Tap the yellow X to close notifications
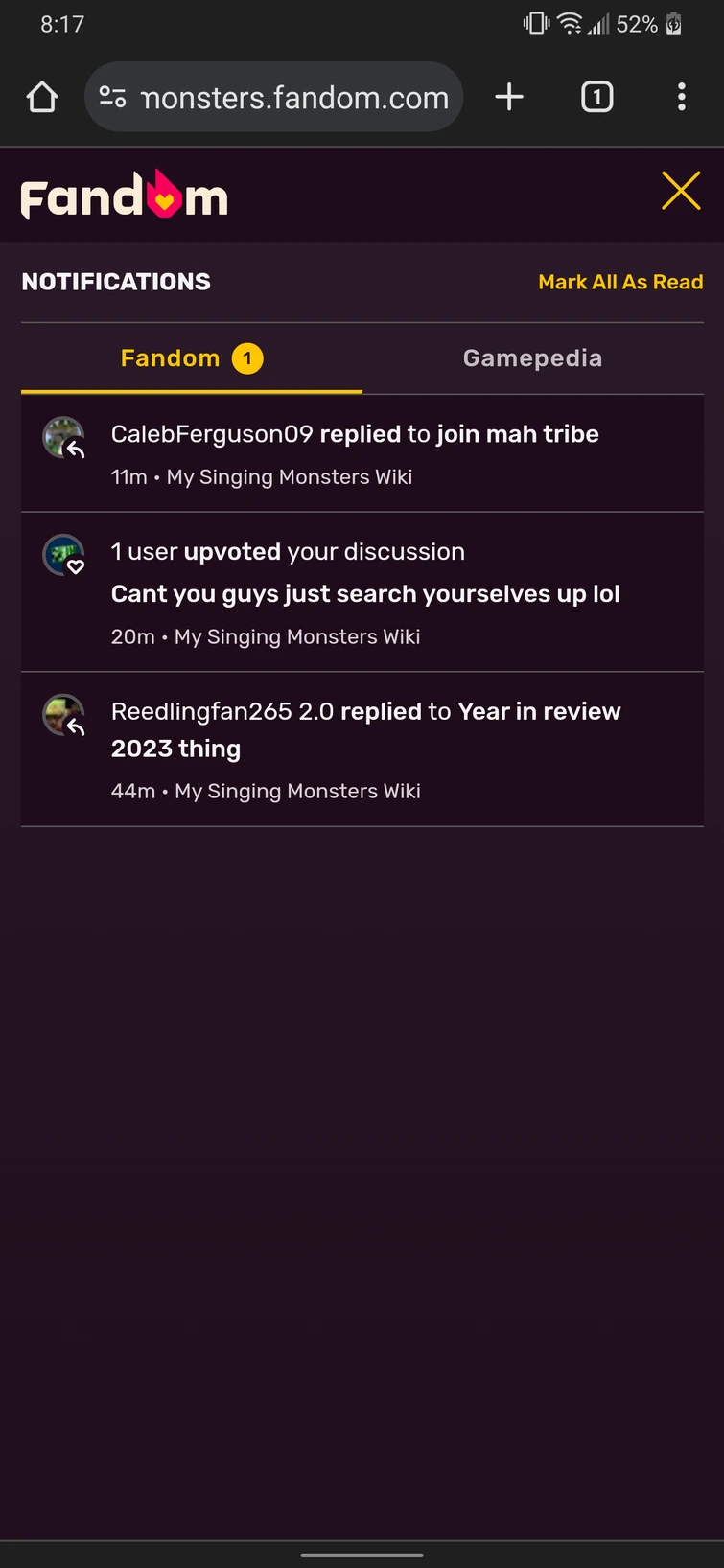Viewport: 724px width, 1568px height. 681,191
